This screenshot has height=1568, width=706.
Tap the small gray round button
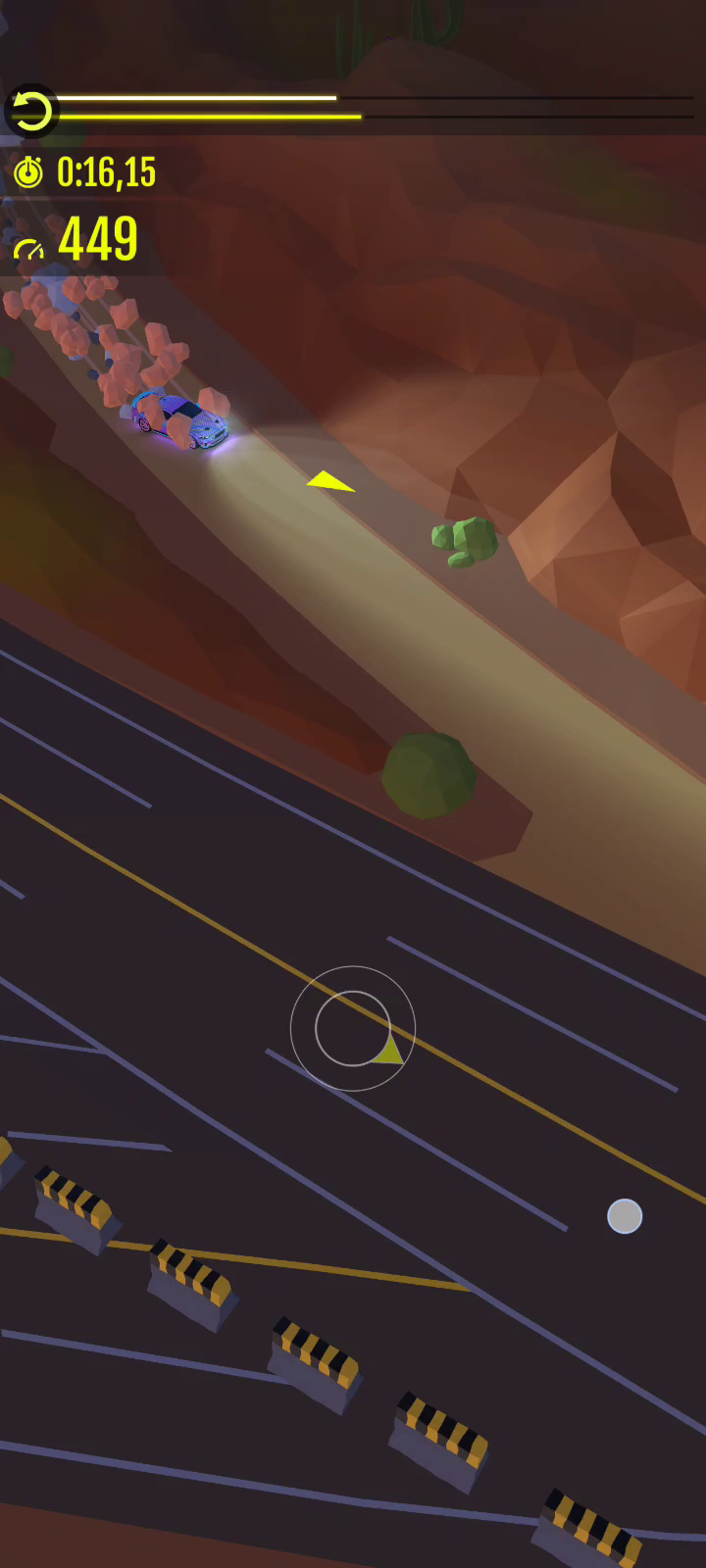pos(625,1216)
